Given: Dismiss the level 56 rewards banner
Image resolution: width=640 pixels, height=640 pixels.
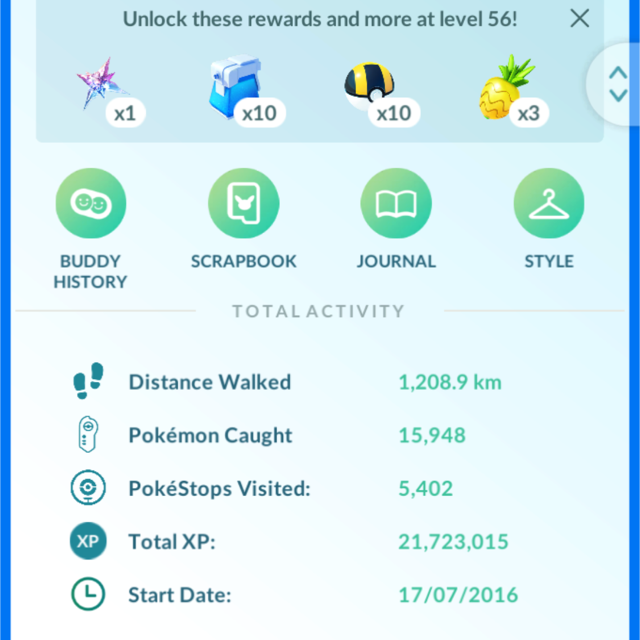Looking at the screenshot, I should tap(579, 18).
